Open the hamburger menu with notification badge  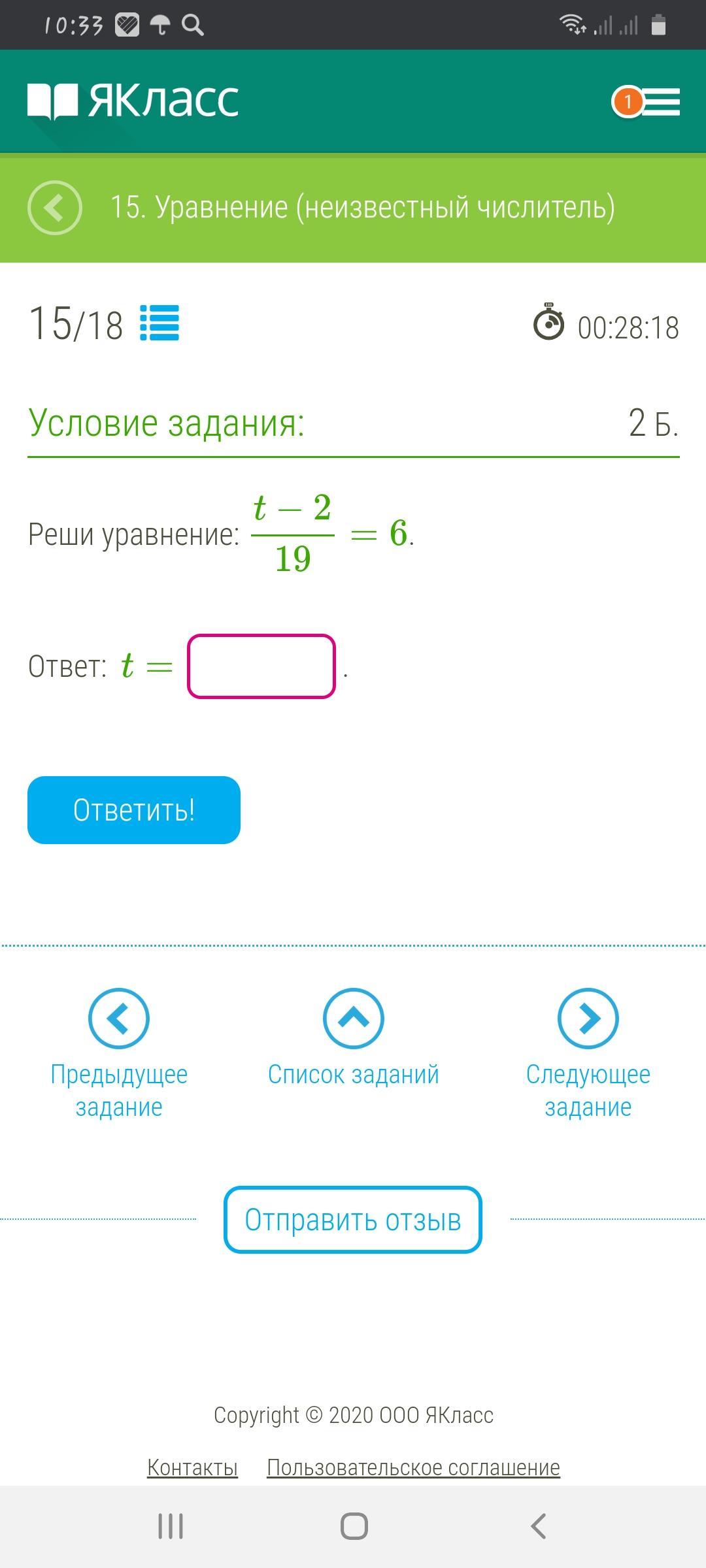[x=647, y=102]
